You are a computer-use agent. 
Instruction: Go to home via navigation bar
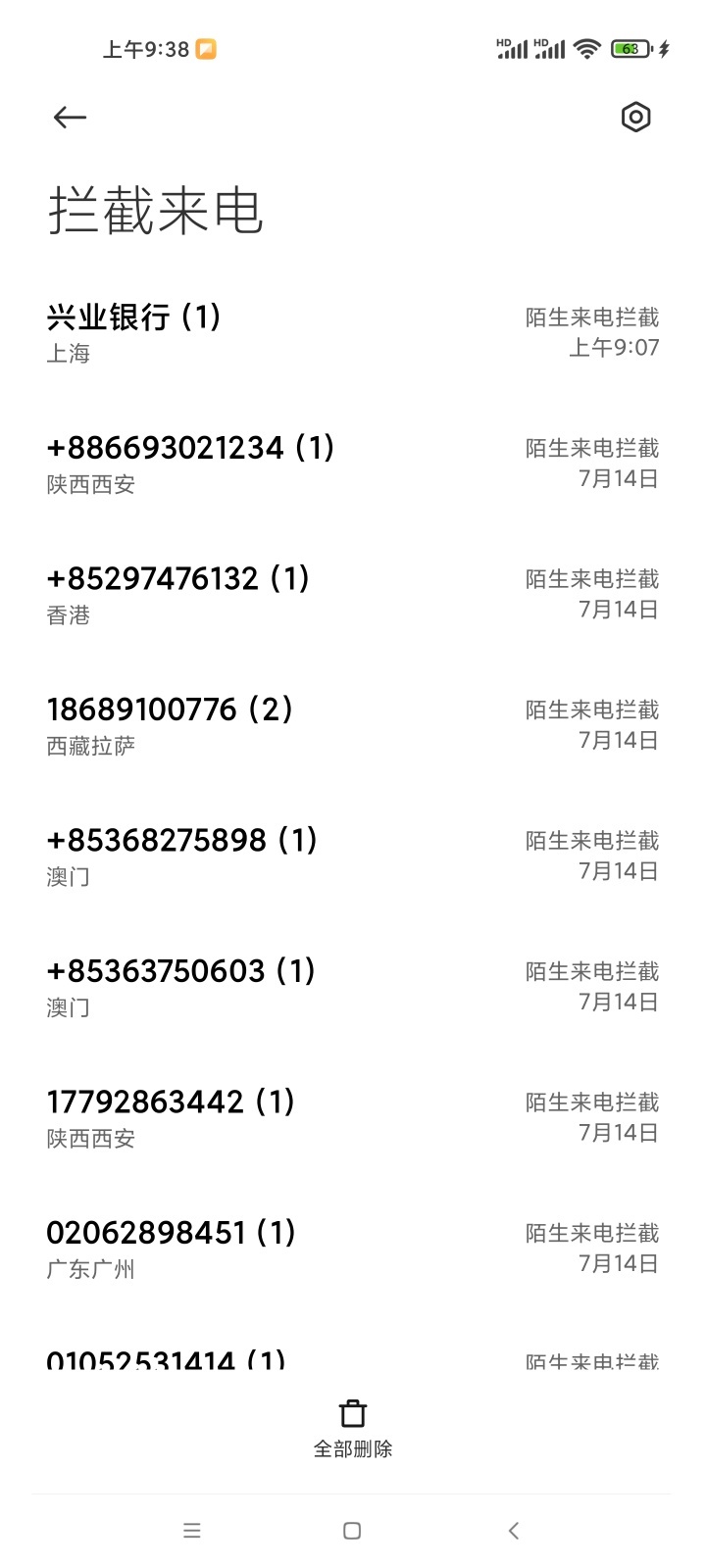[352, 1530]
